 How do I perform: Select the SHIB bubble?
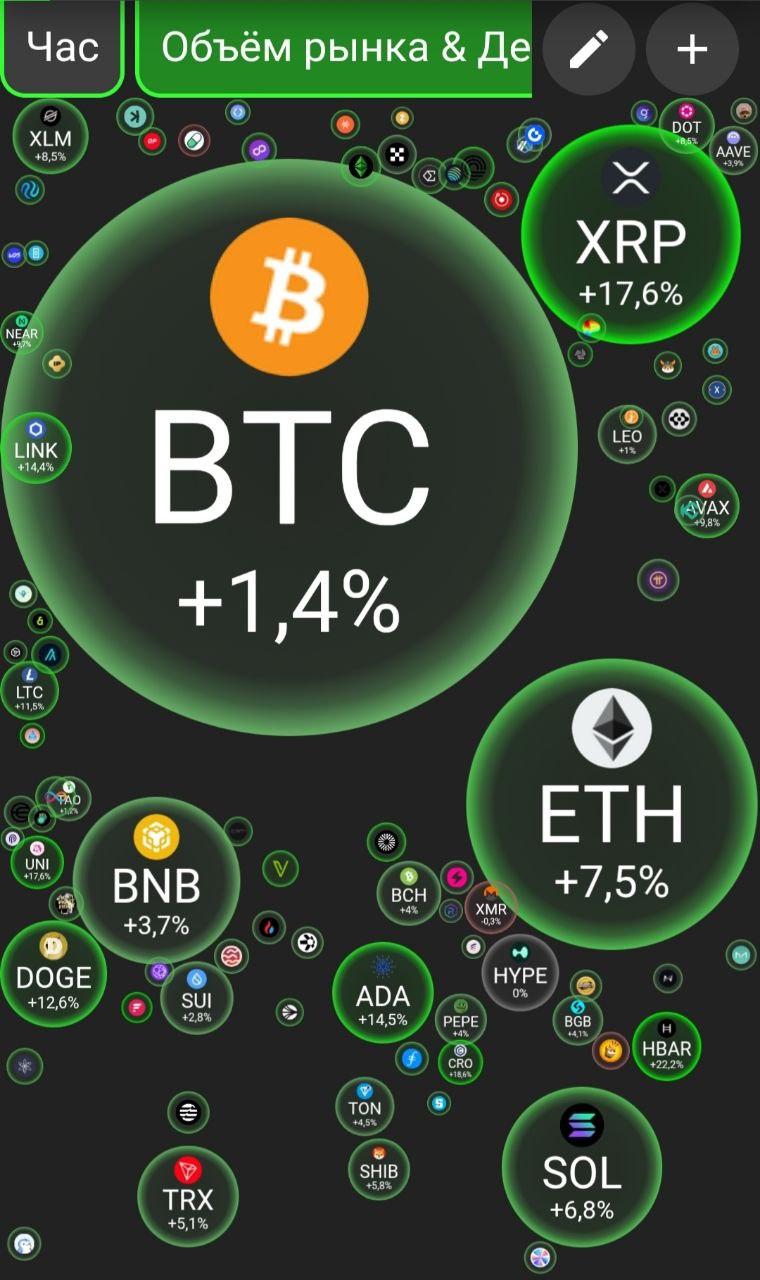[x=378, y=1169]
